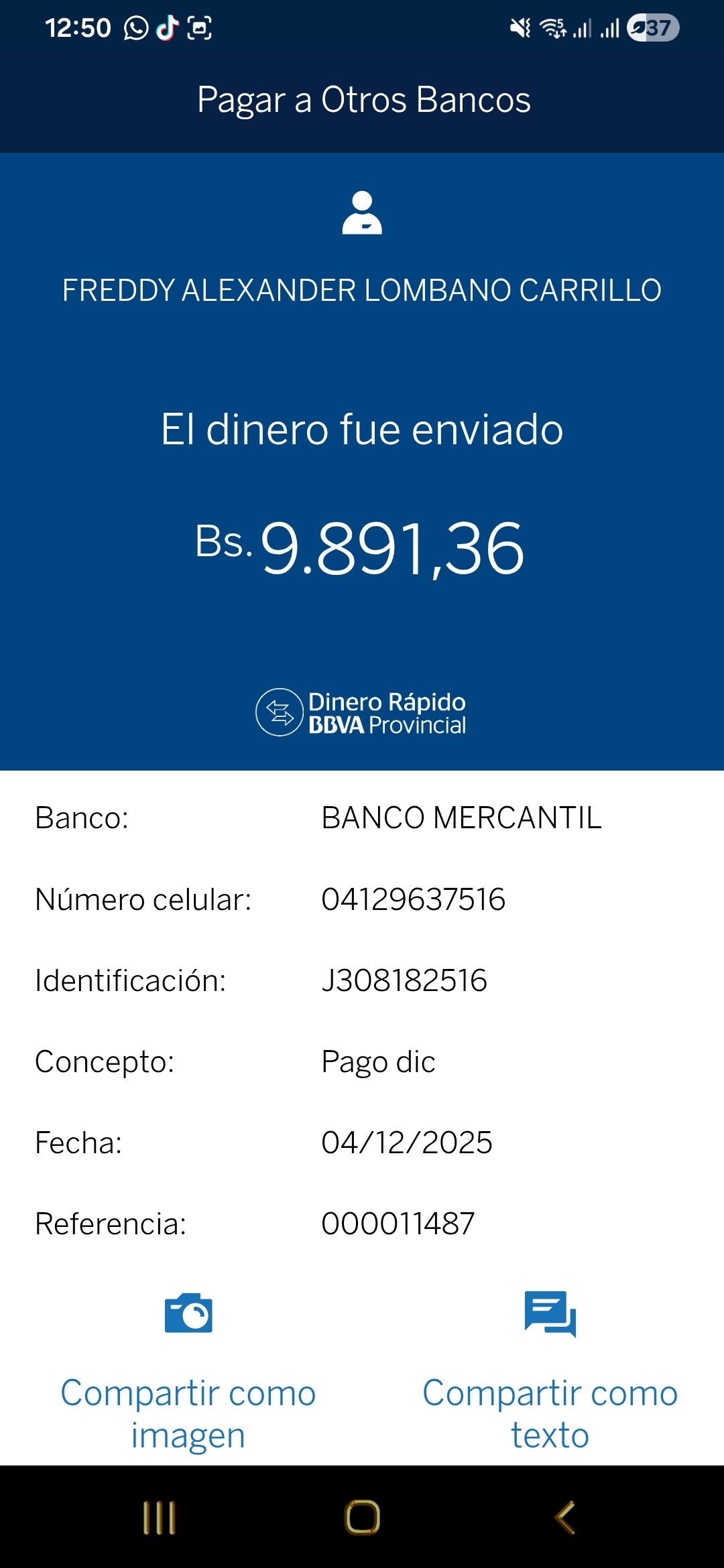Open the recent apps view

pyautogui.click(x=159, y=1518)
